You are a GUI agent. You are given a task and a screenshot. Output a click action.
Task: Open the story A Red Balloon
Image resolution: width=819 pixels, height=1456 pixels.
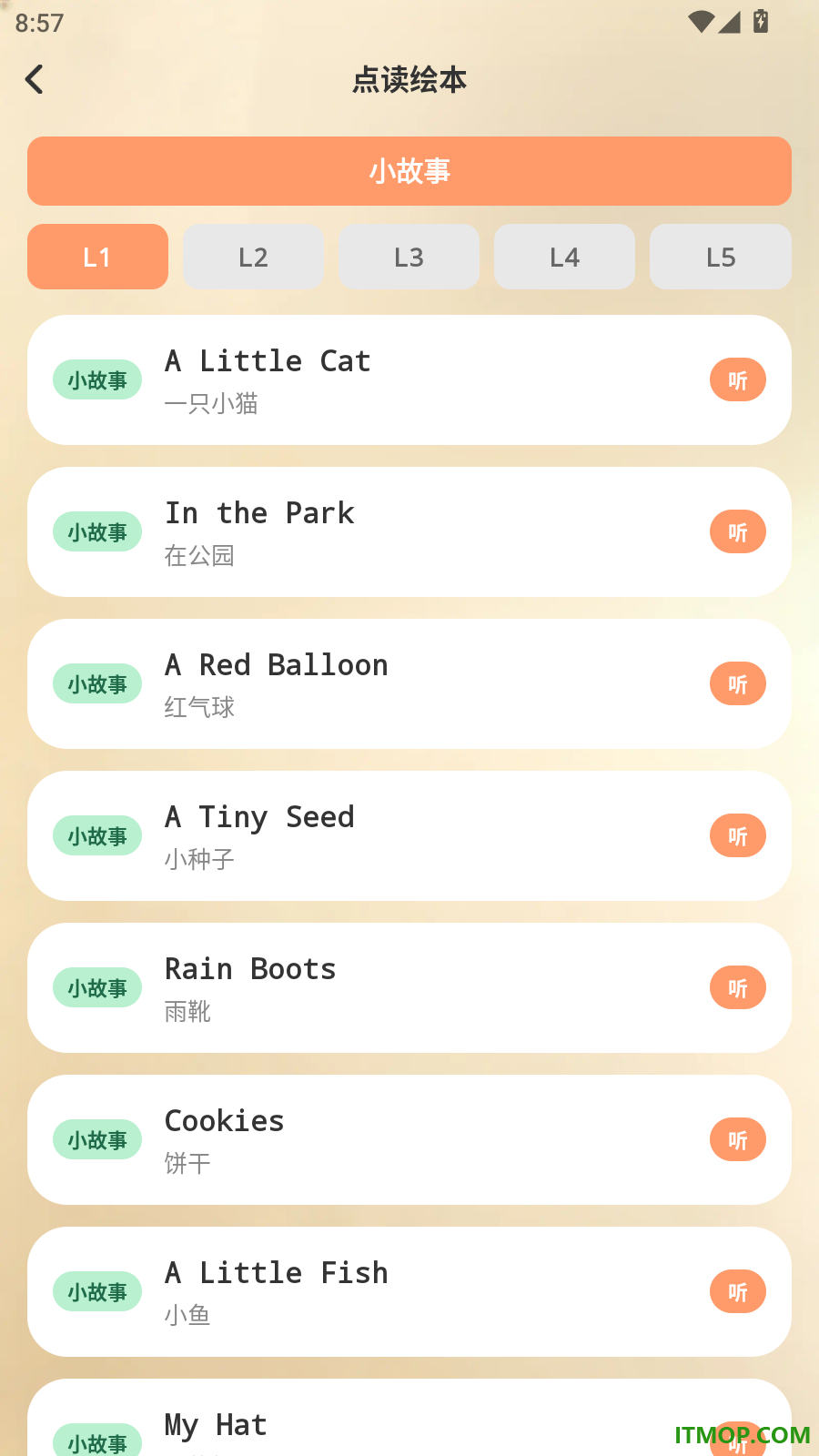(x=409, y=684)
